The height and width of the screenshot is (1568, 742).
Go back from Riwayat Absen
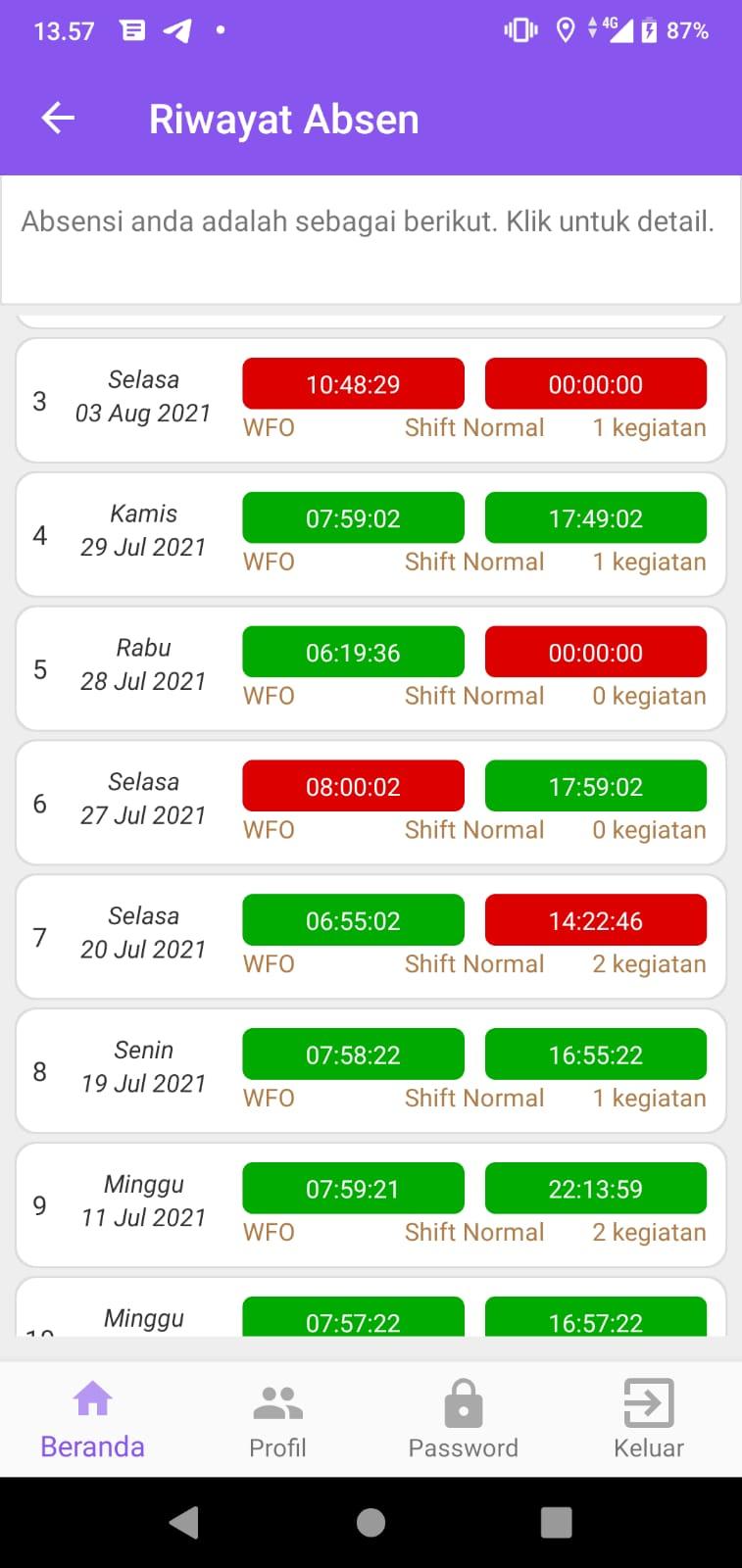coord(58,119)
